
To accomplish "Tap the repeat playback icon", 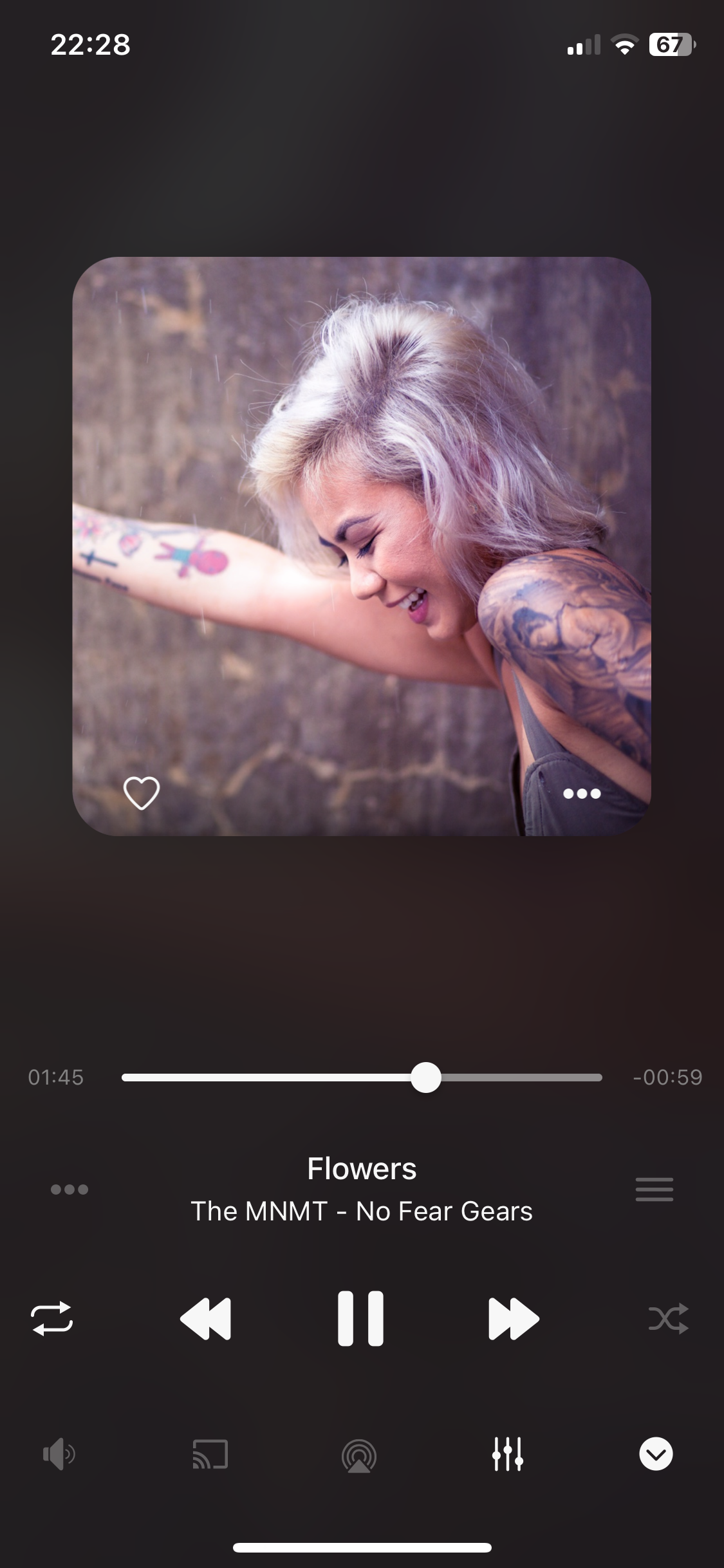I will tap(51, 1318).
